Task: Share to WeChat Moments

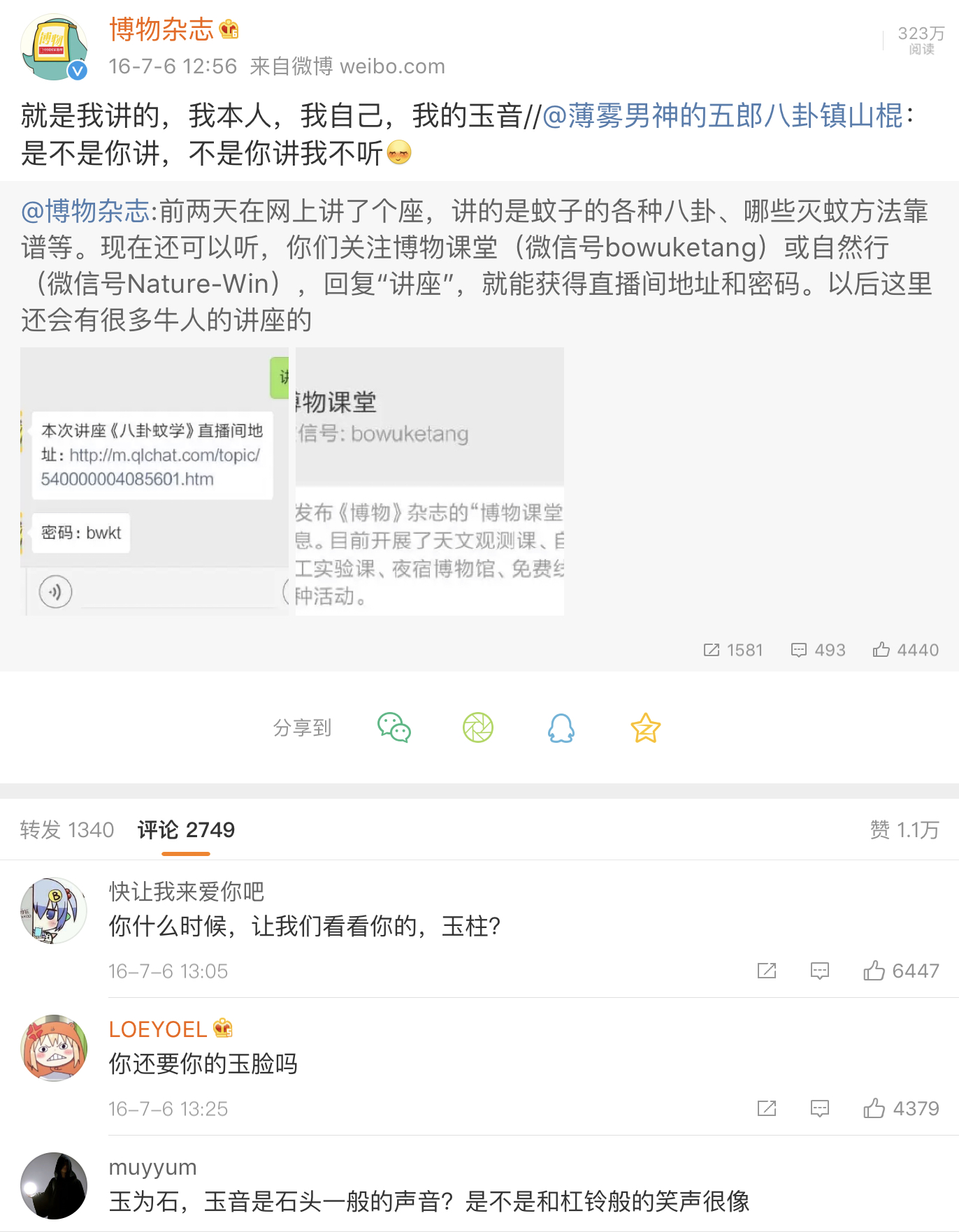Action: tap(478, 728)
